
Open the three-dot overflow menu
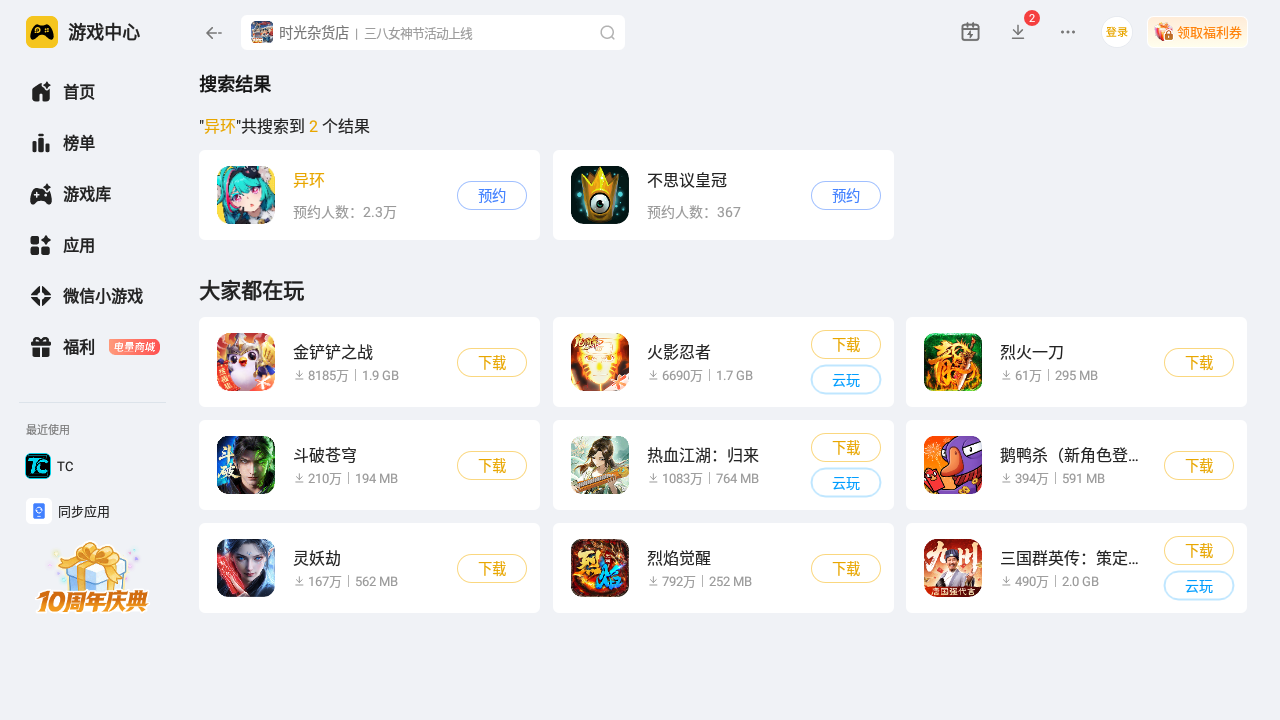click(1068, 32)
